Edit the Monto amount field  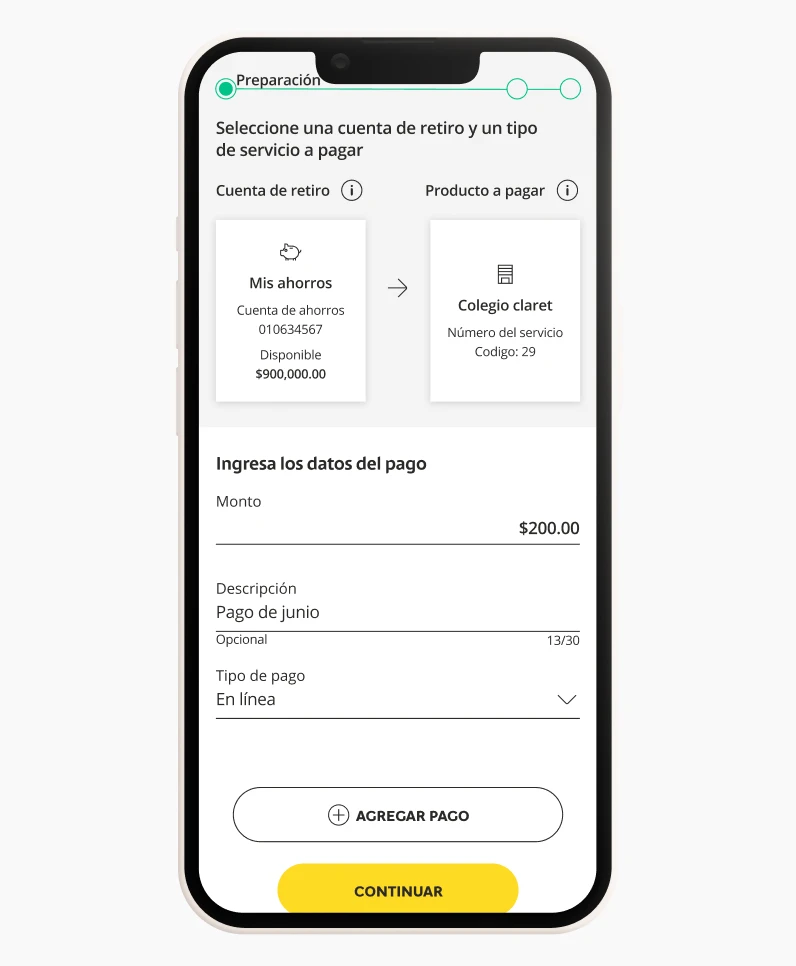398,528
